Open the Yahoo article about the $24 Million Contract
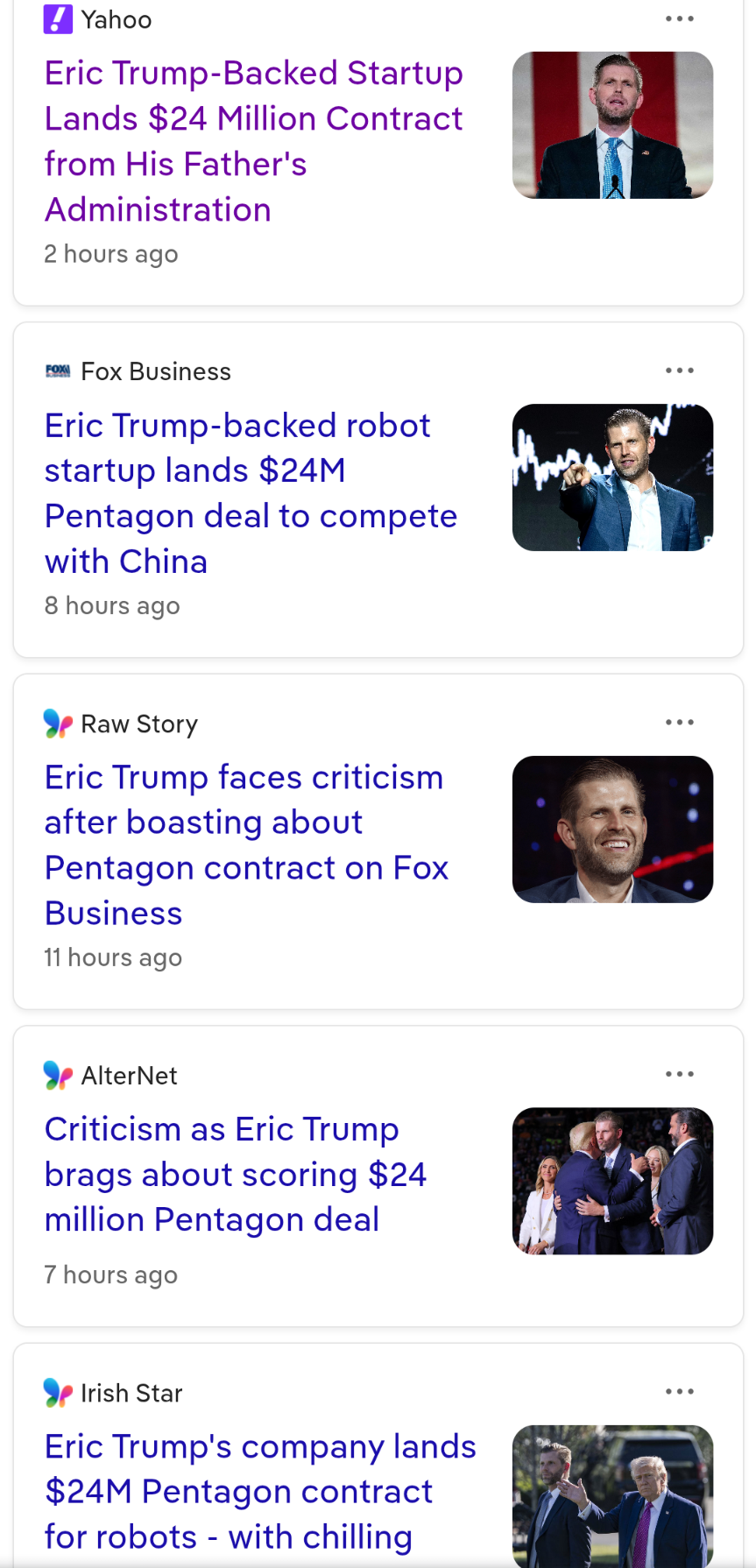 [254, 141]
